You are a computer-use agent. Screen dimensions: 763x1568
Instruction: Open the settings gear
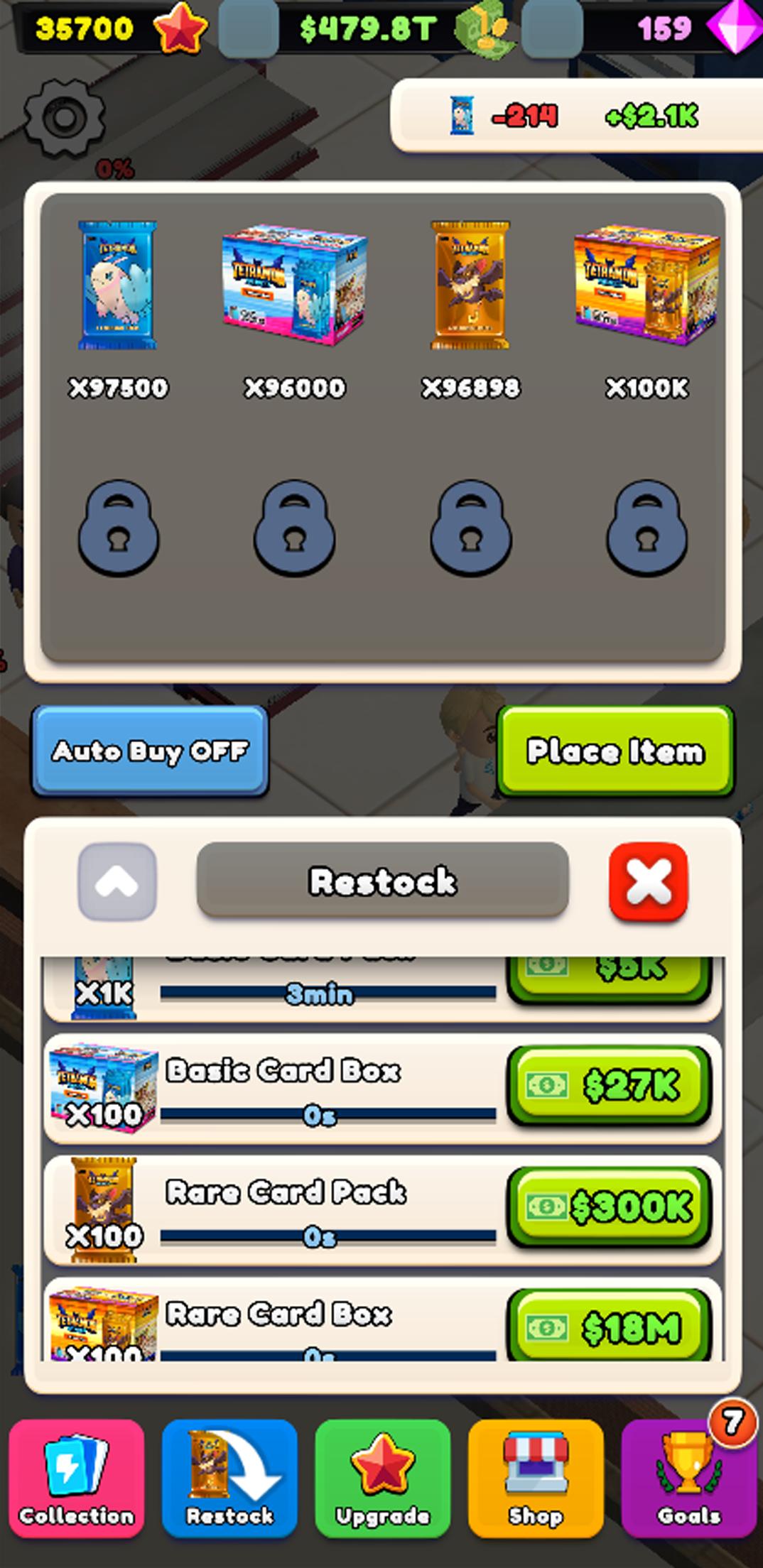click(x=64, y=117)
